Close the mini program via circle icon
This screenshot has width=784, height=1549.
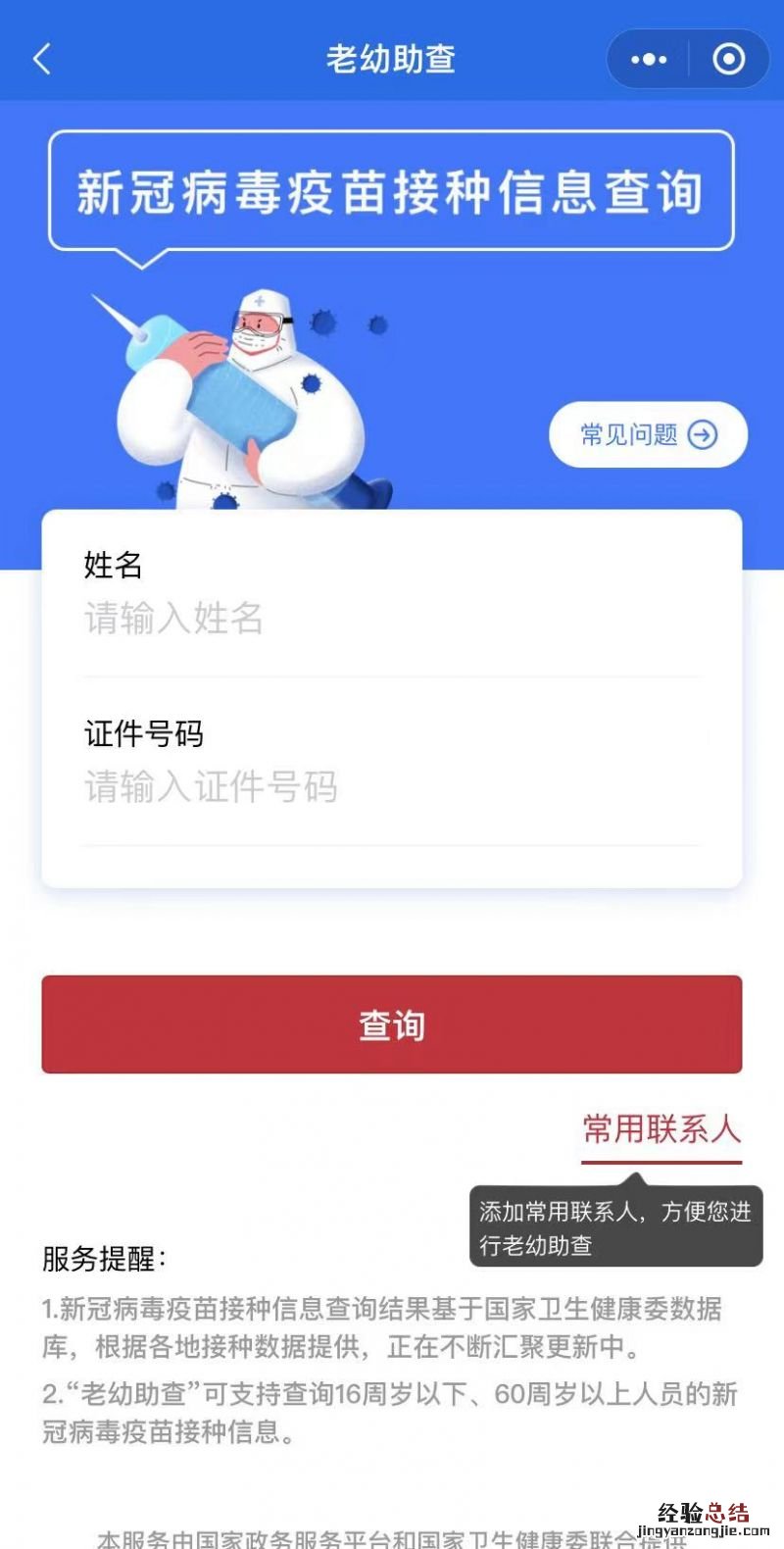point(728,60)
